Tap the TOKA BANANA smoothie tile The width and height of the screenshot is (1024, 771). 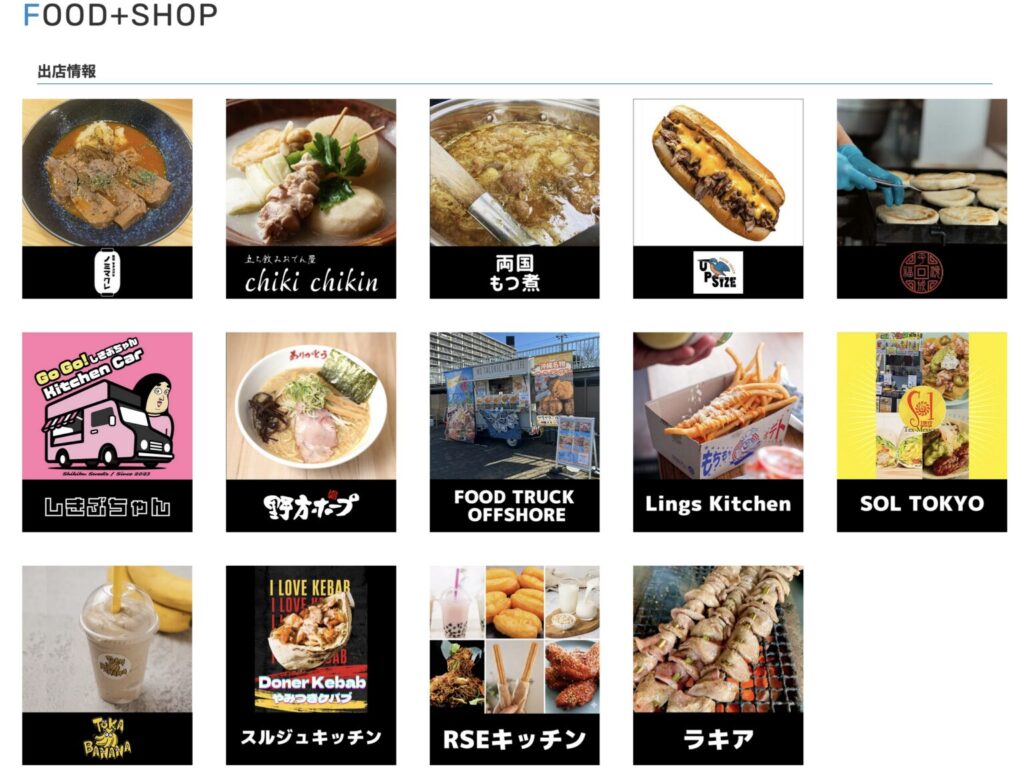107,665
